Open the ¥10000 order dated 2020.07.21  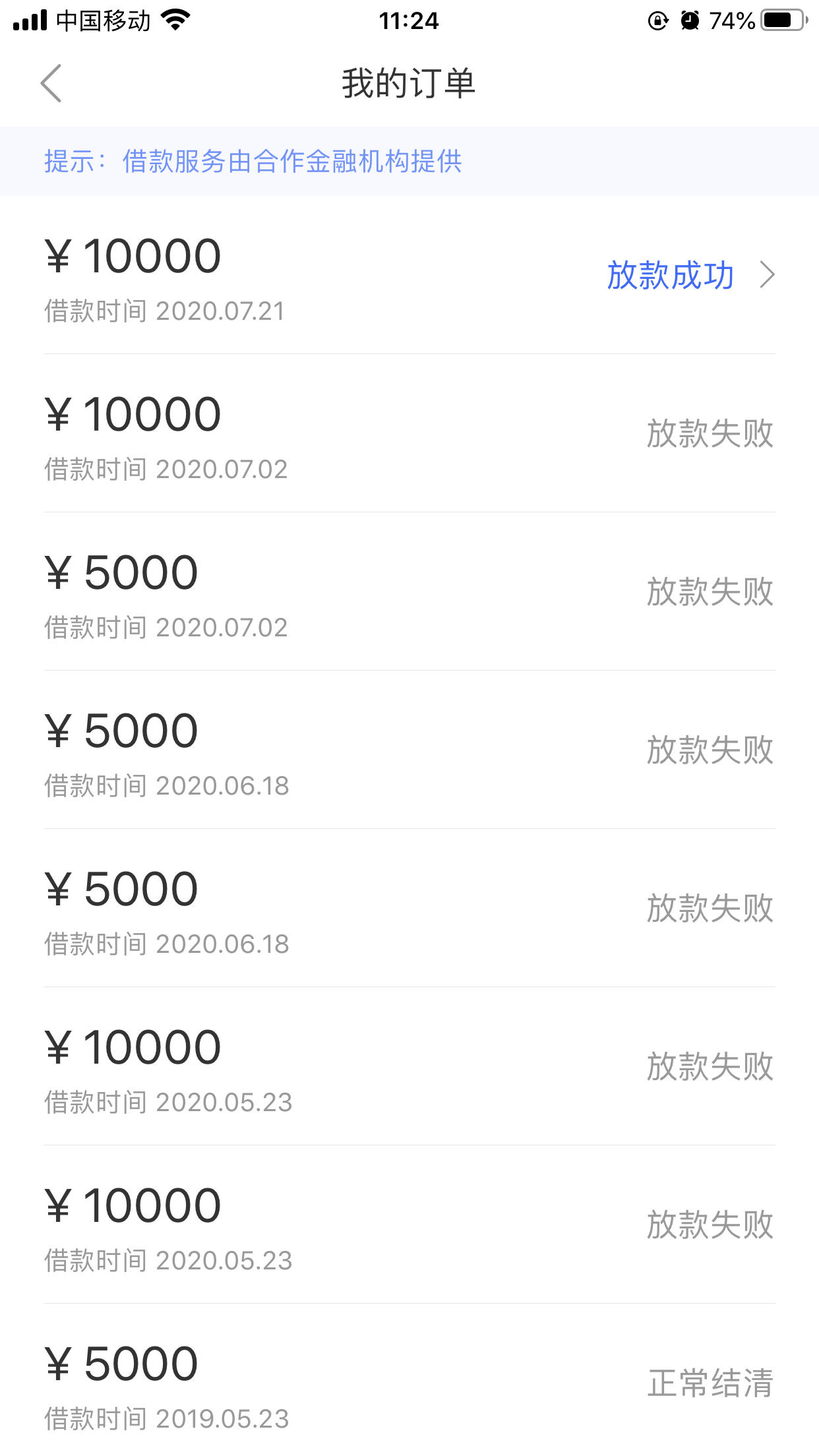pos(409,275)
